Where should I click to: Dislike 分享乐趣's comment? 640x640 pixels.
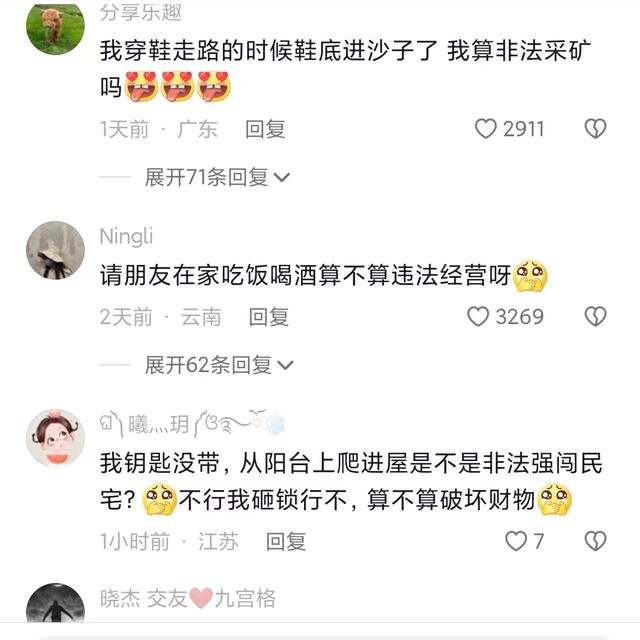coord(596,129)
